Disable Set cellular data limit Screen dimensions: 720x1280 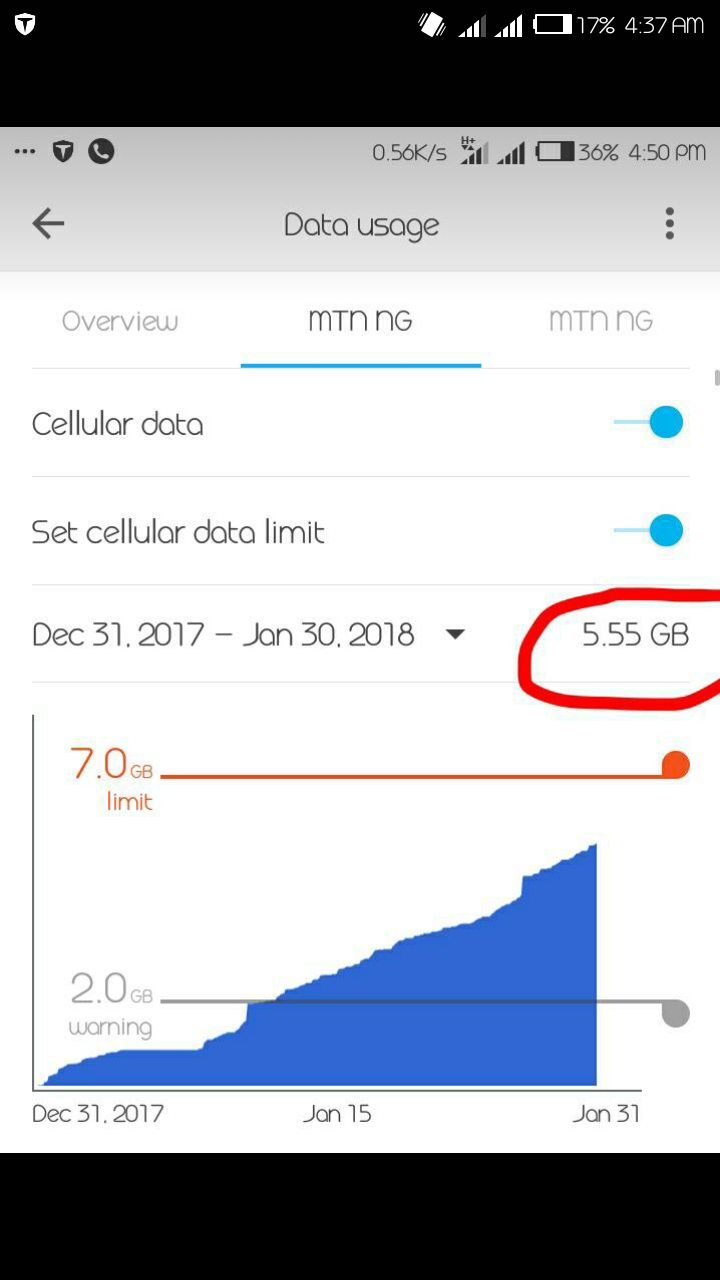pos(649,531)
